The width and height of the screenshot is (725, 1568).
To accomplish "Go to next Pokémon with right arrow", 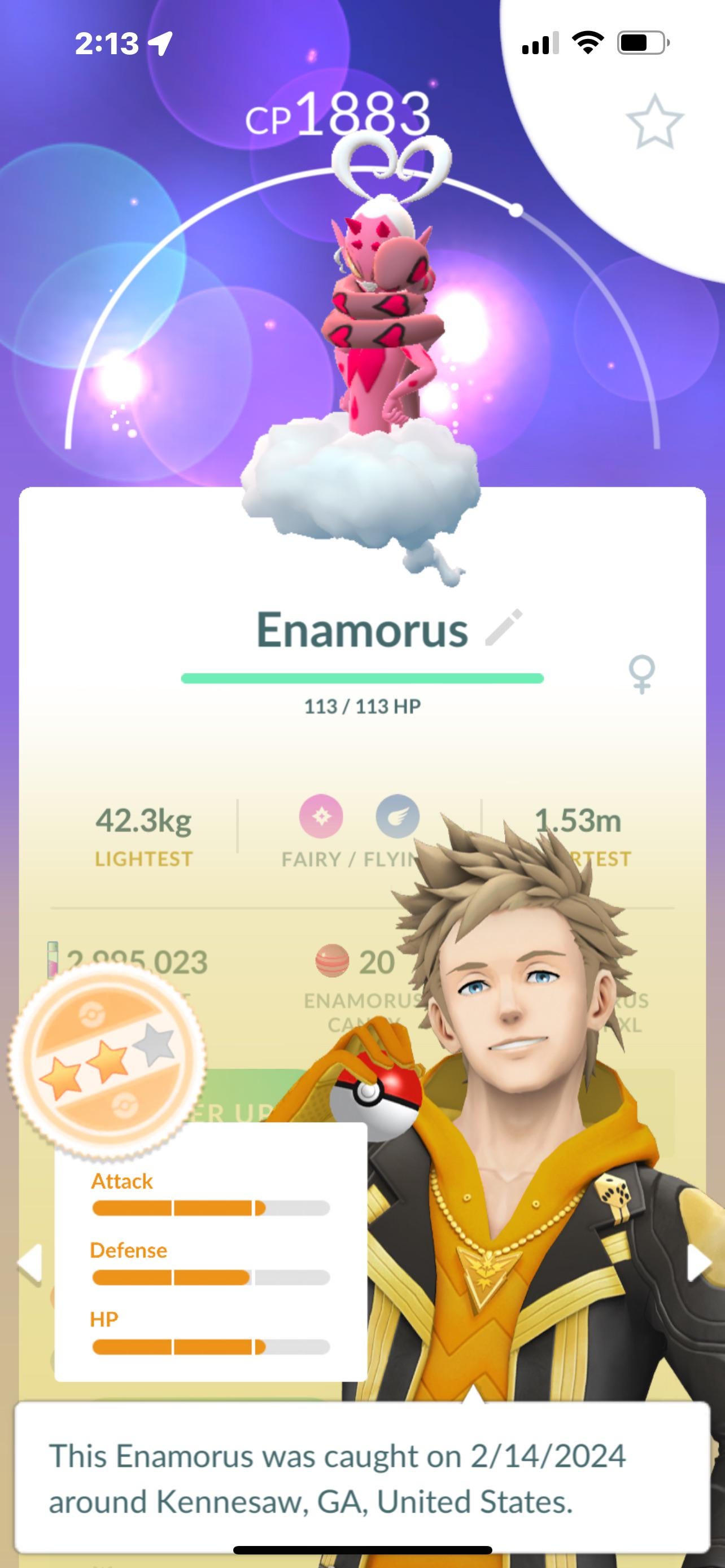I will (698, 1263).
